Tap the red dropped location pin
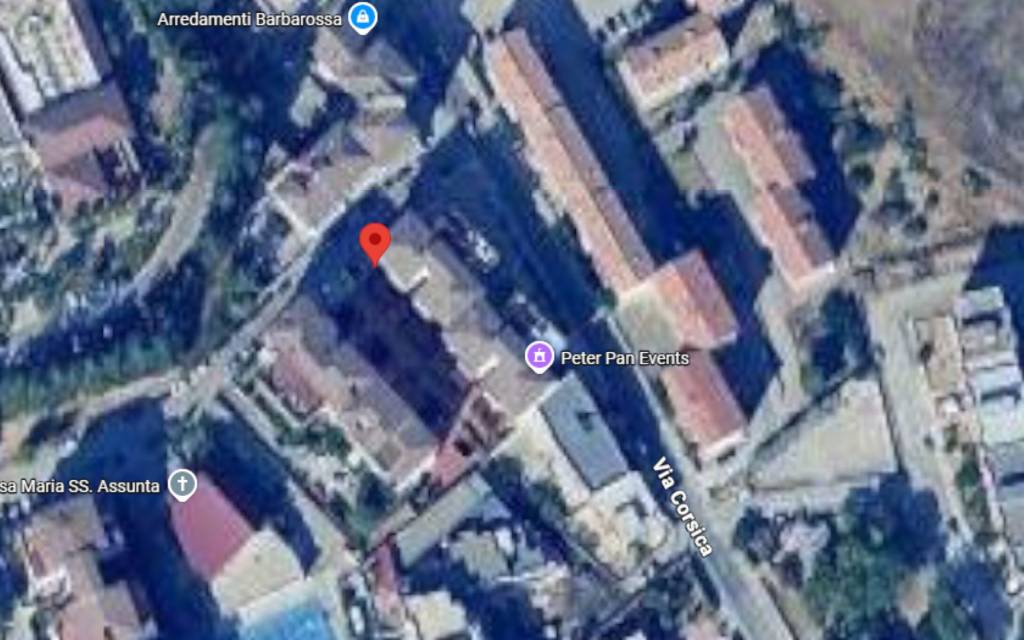Viewport: 1024px width, 640px height. point(374,241)
